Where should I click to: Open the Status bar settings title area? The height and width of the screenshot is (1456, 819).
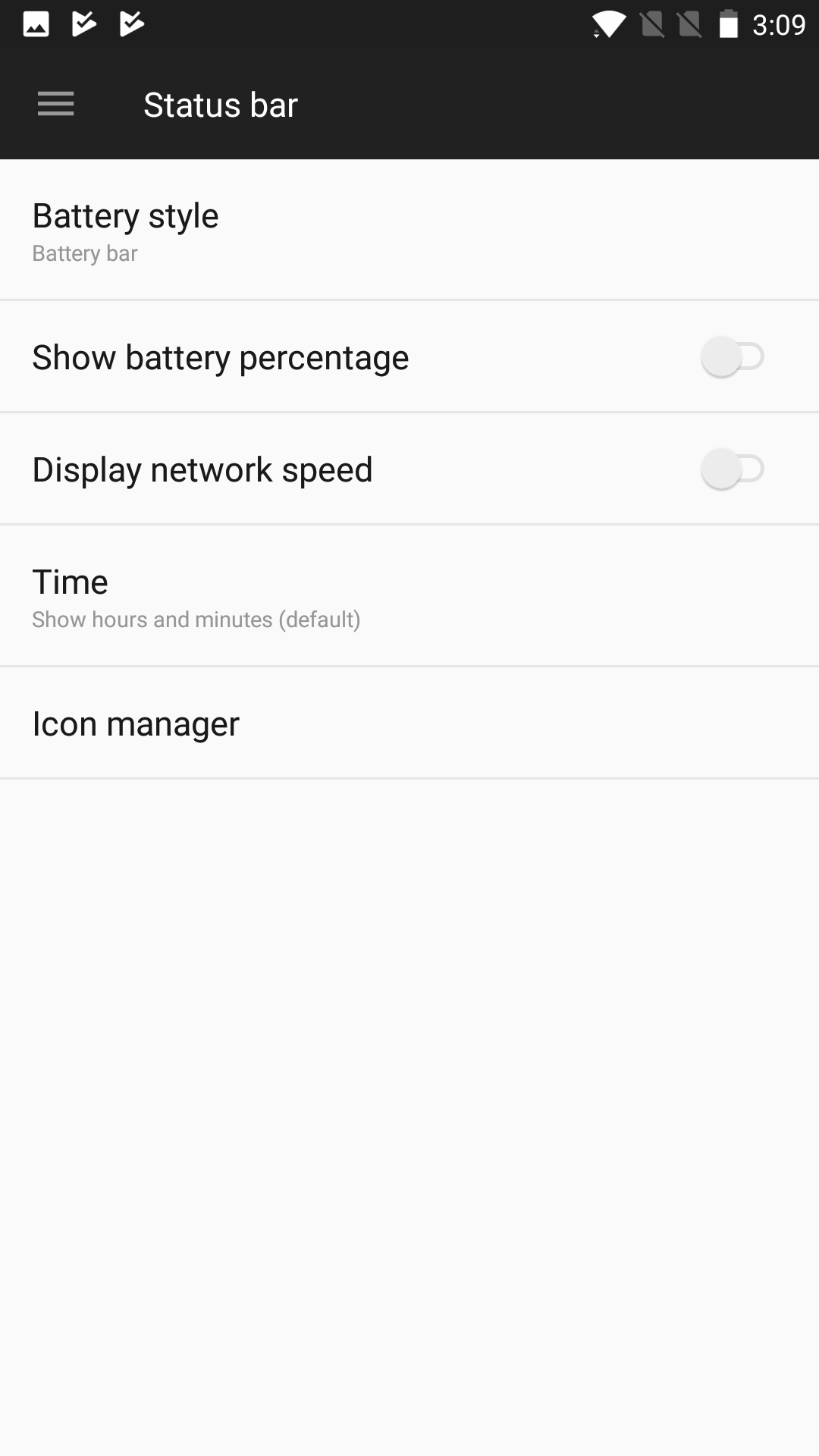pos(220,104)
